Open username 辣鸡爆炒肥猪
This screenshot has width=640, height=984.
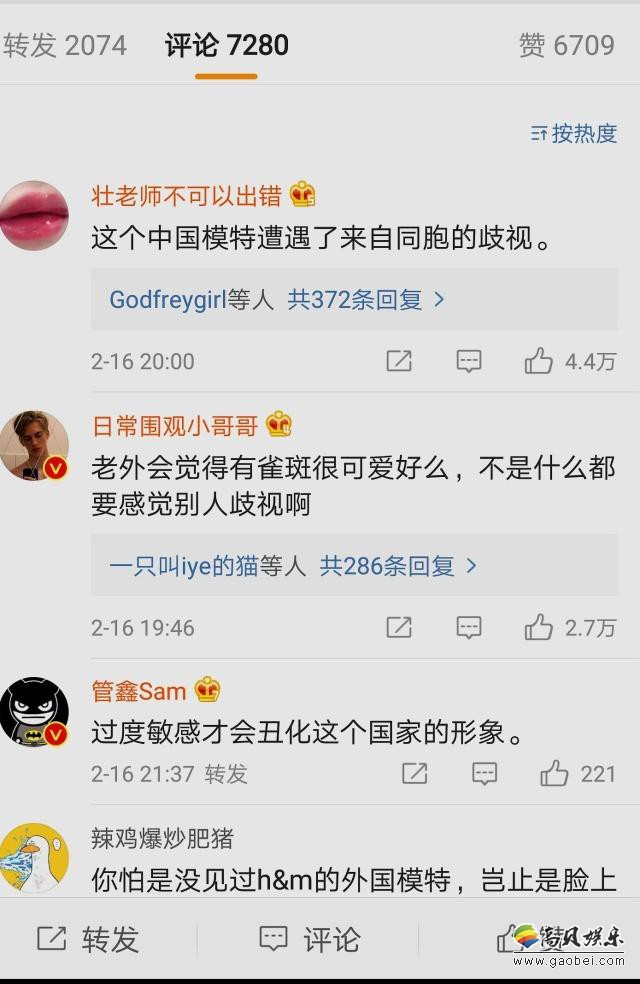pos(162,838)
